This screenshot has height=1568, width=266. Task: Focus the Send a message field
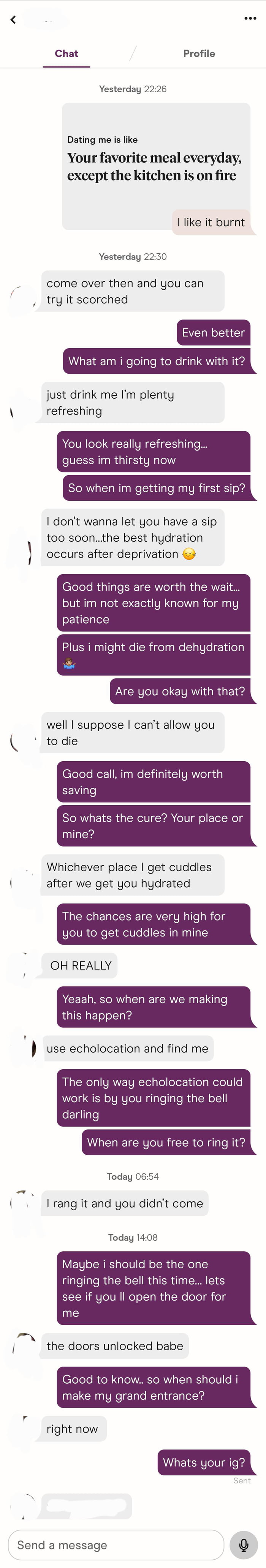(x=116, y=1544)
